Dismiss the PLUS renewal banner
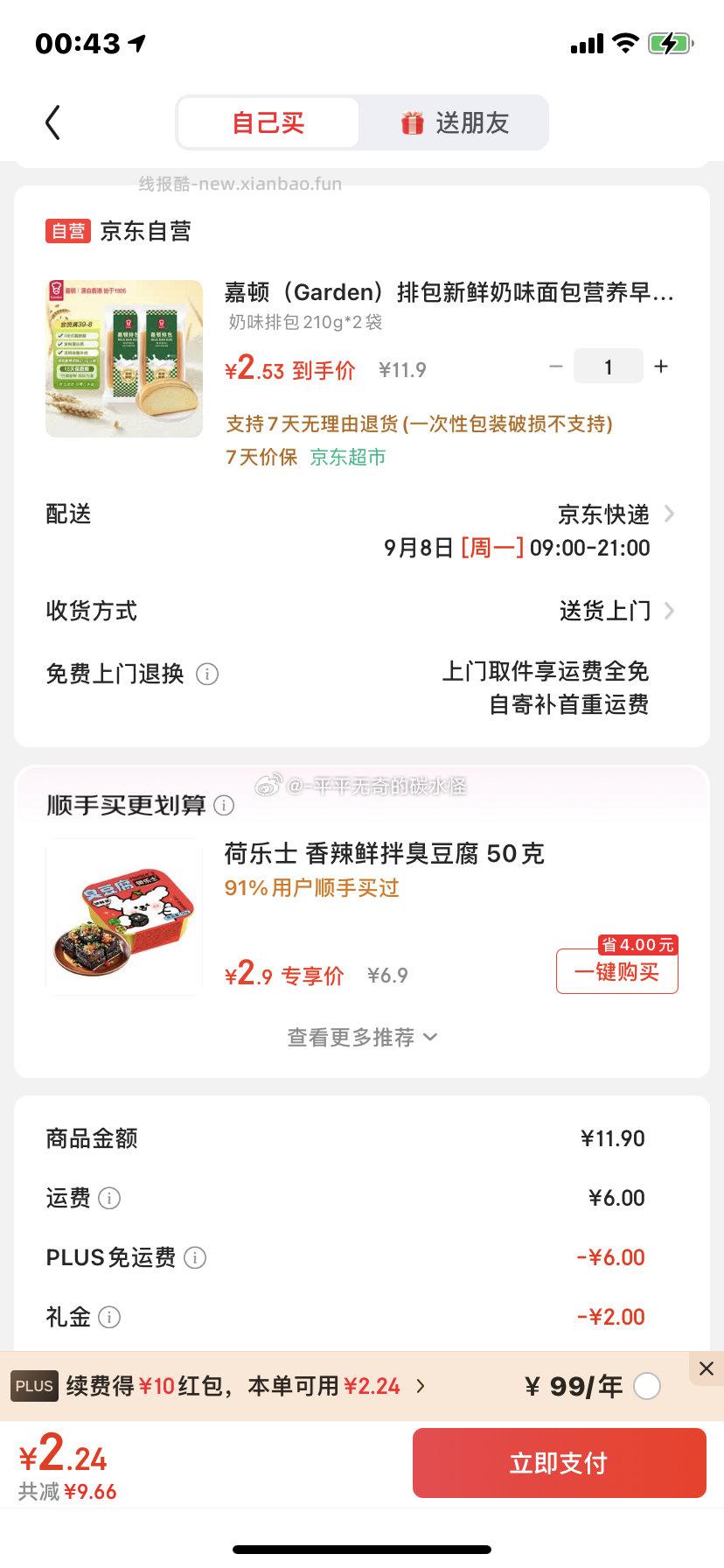This screenshot has width=724, height=1568. coord(707,1368)
